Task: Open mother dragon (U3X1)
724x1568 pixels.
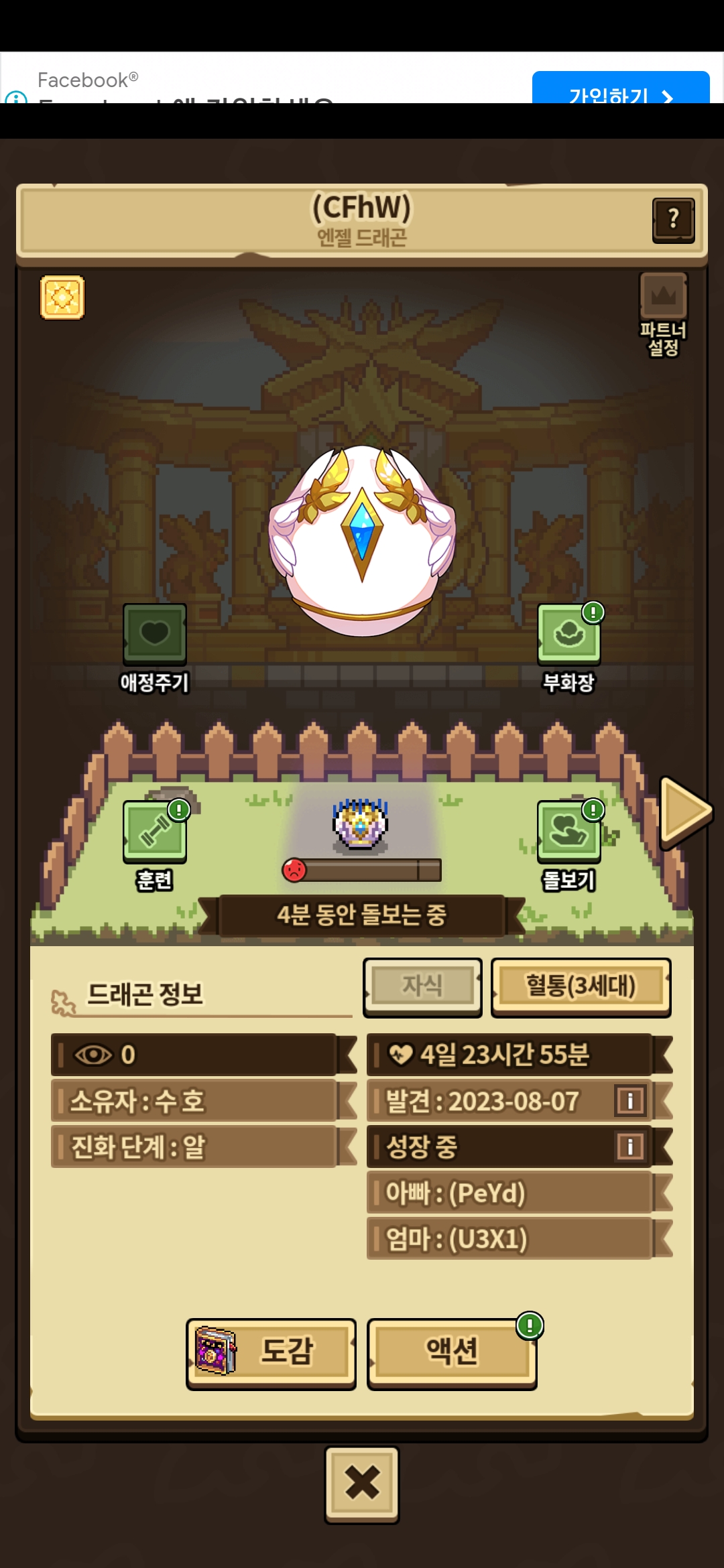Action: (x=509, y=1238)
